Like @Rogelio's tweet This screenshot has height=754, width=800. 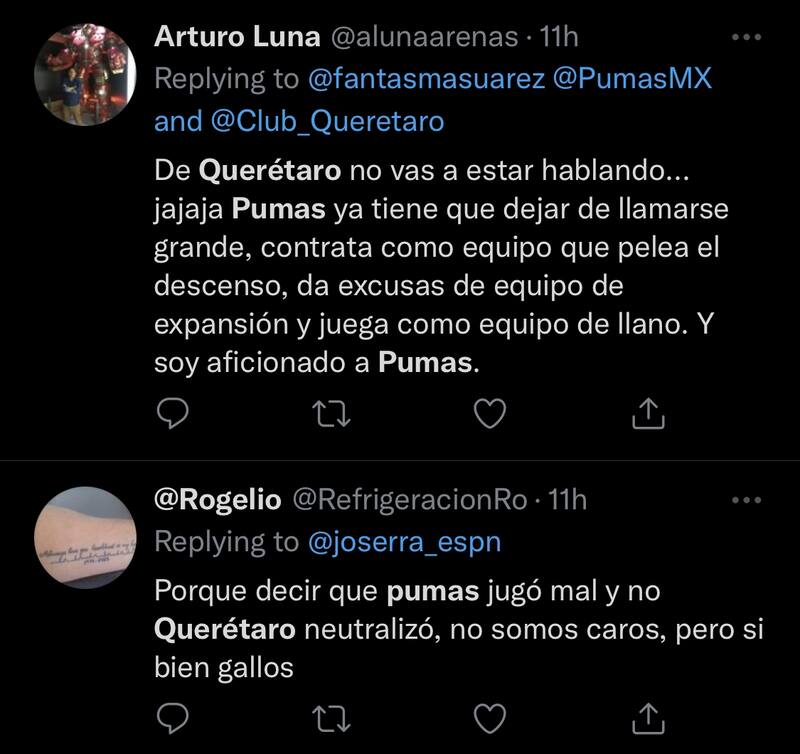[x=489, y=716]
